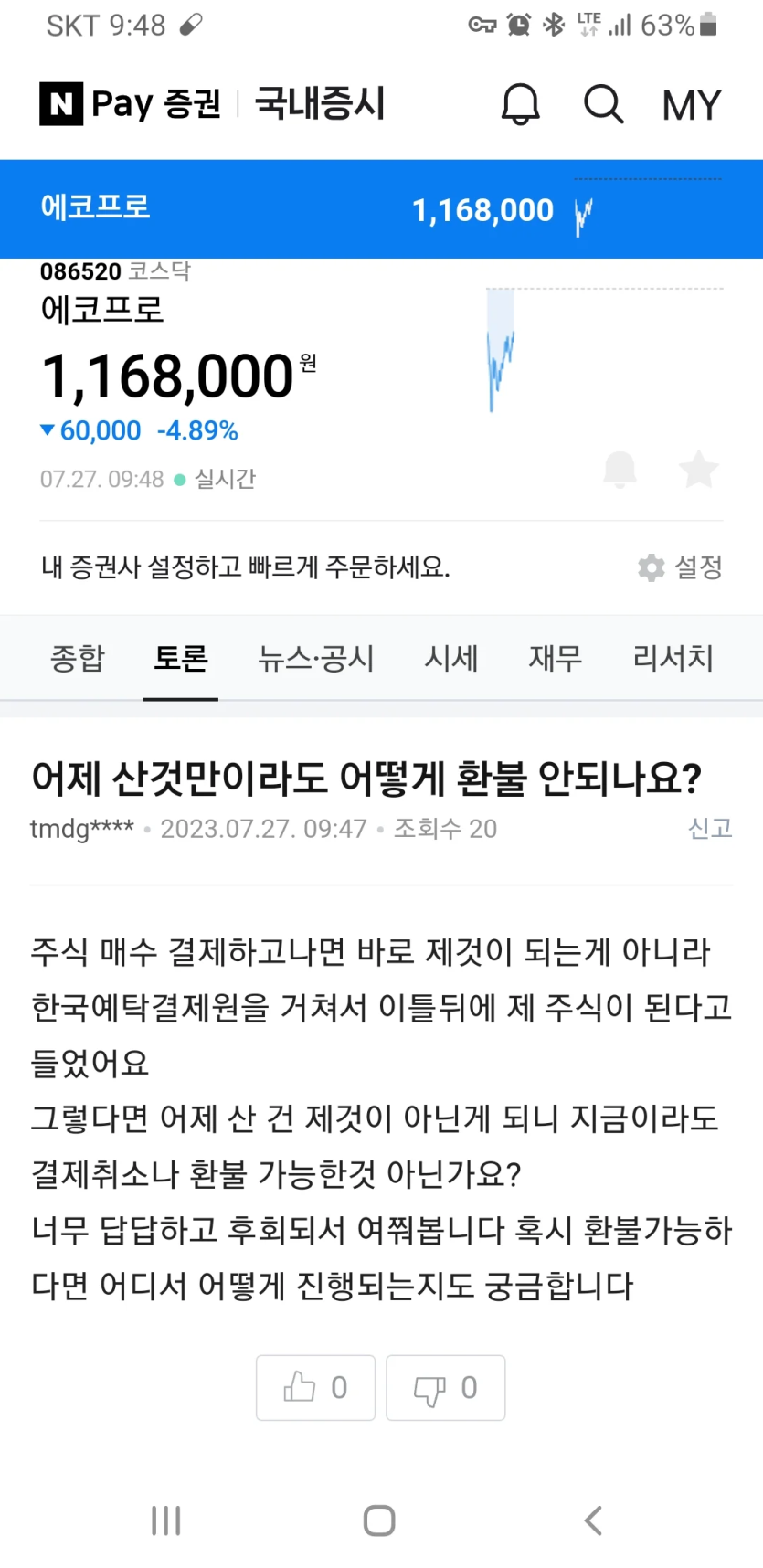Go back with the system back button

coord(593,1520)
